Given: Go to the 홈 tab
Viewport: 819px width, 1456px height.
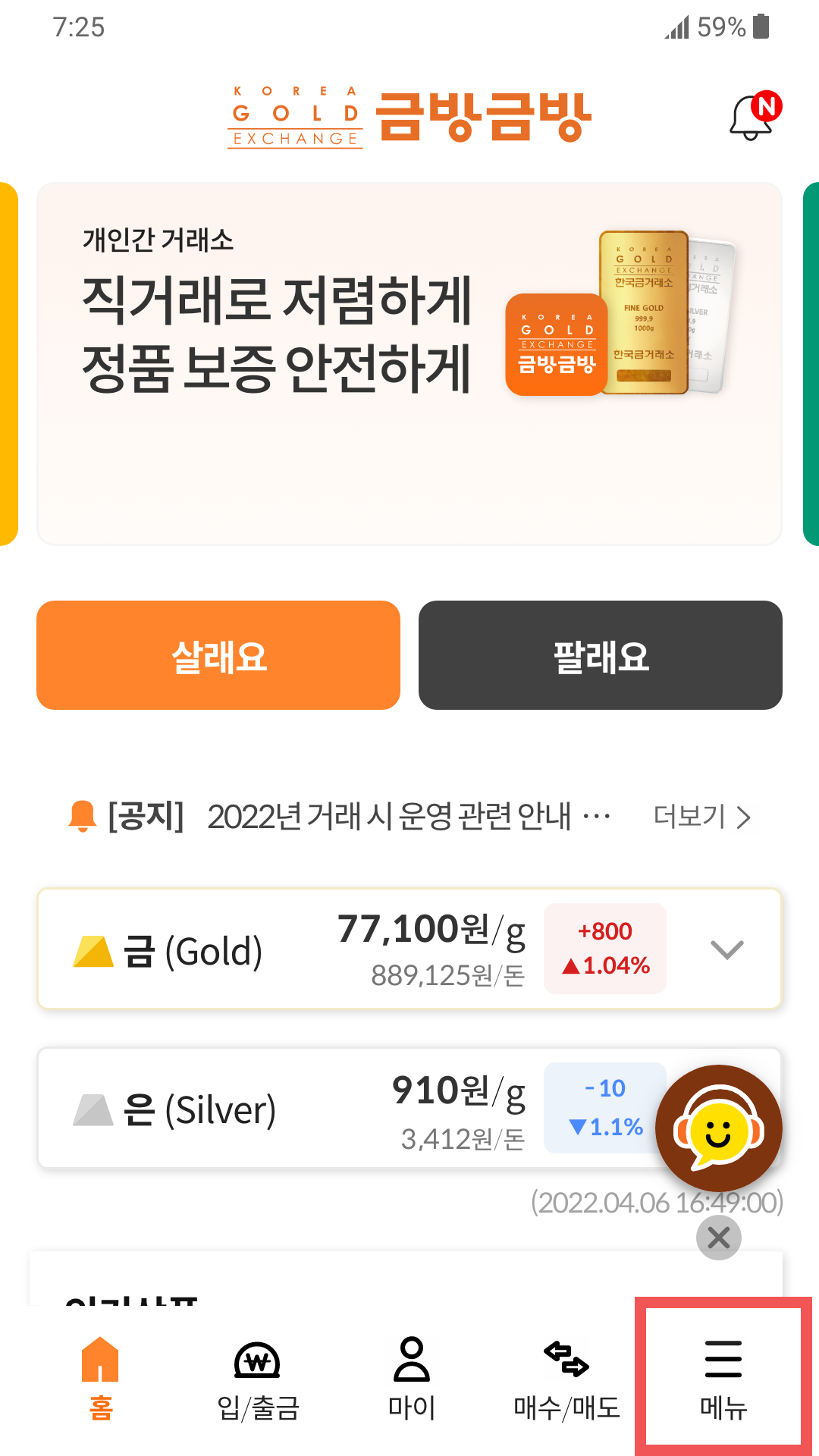Looking at the screenshot, I should pyautogui.click(x=101, y=1379).
